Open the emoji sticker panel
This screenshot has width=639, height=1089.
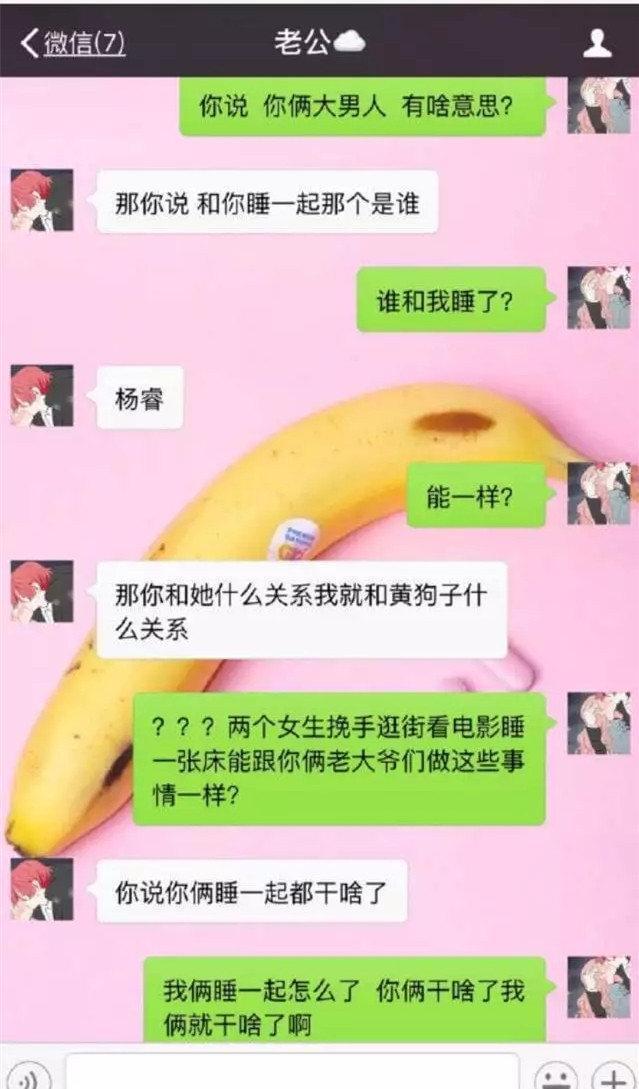coord(563,1076)
